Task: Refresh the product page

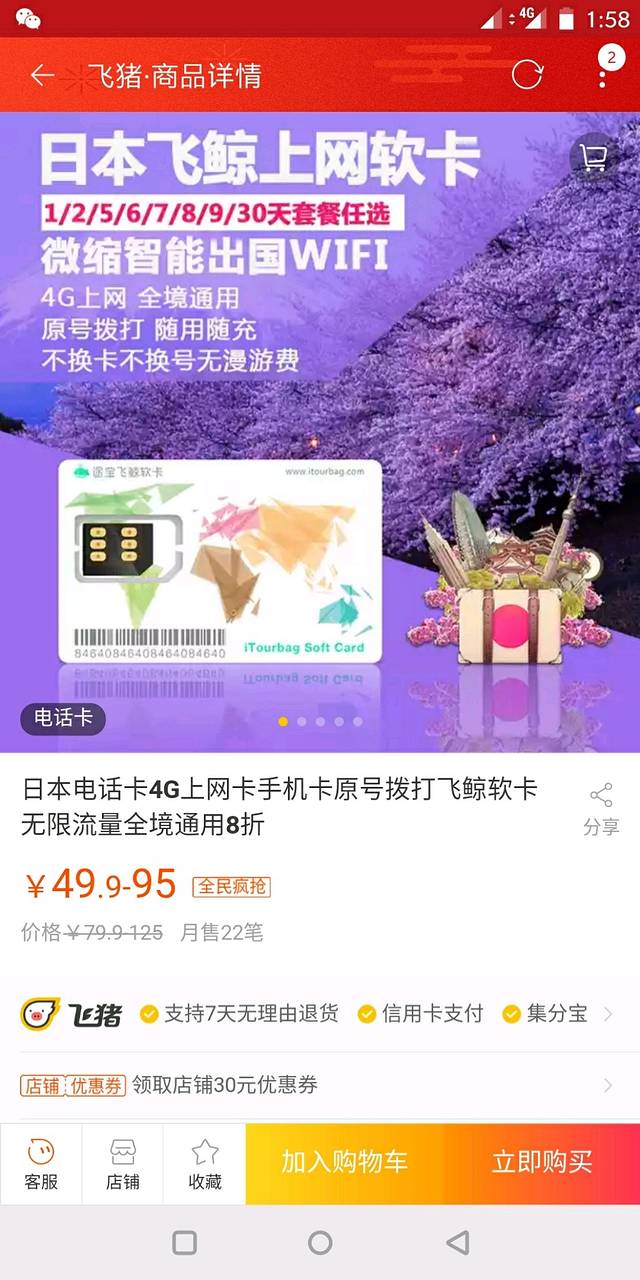Action: (527, 75)
